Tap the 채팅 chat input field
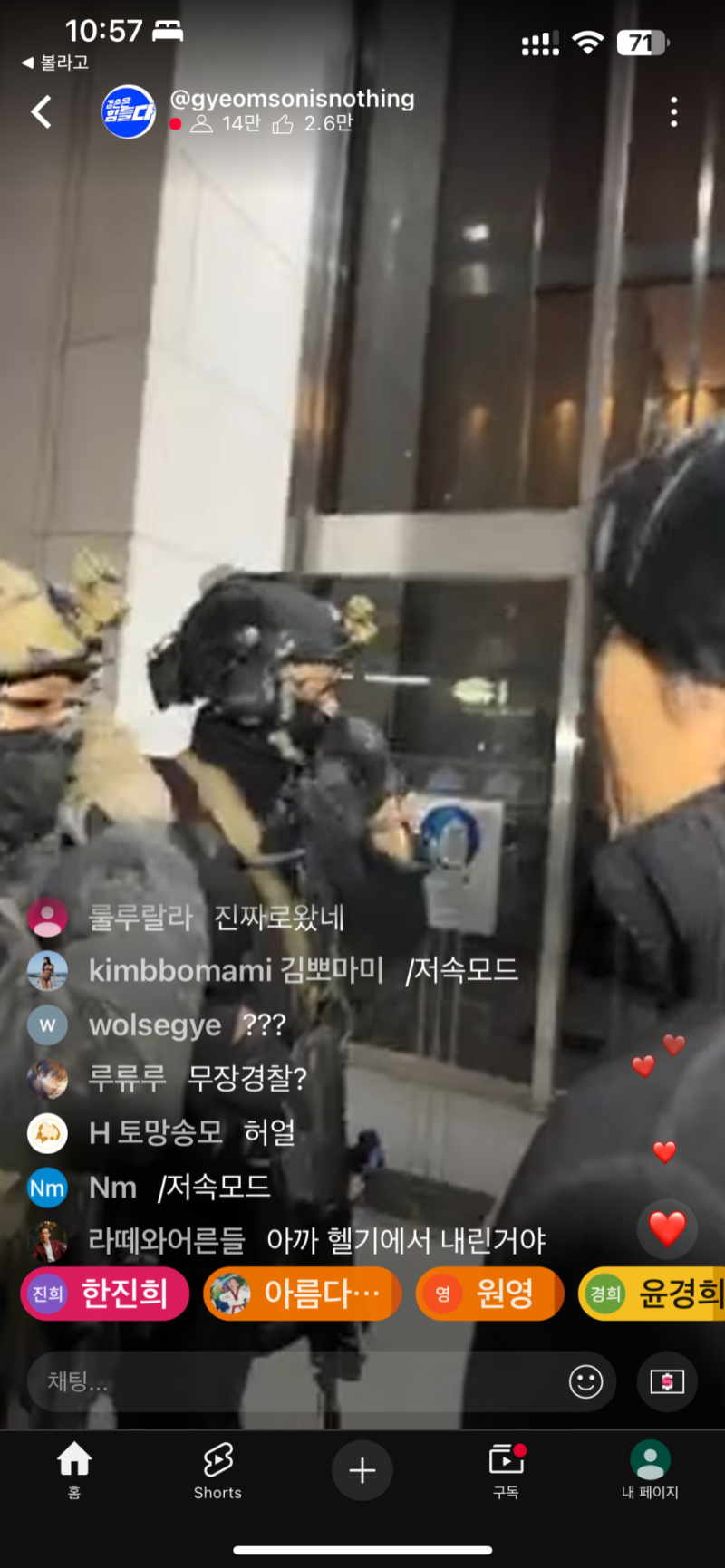Viewport: 725px width, 1568px height. 290,1381
